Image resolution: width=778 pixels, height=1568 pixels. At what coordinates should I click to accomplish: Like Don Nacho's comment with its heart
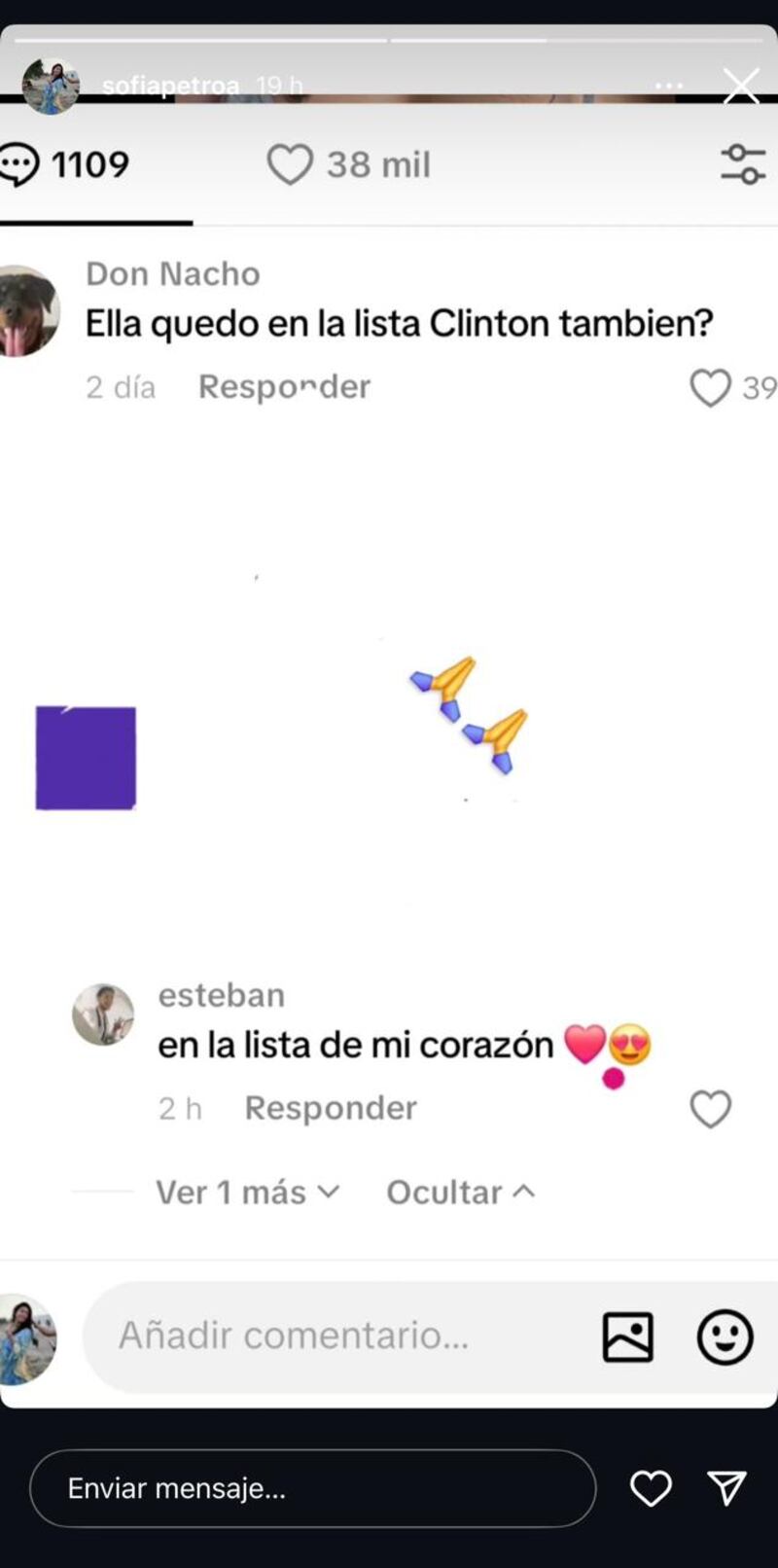click(x=709, y=387)
